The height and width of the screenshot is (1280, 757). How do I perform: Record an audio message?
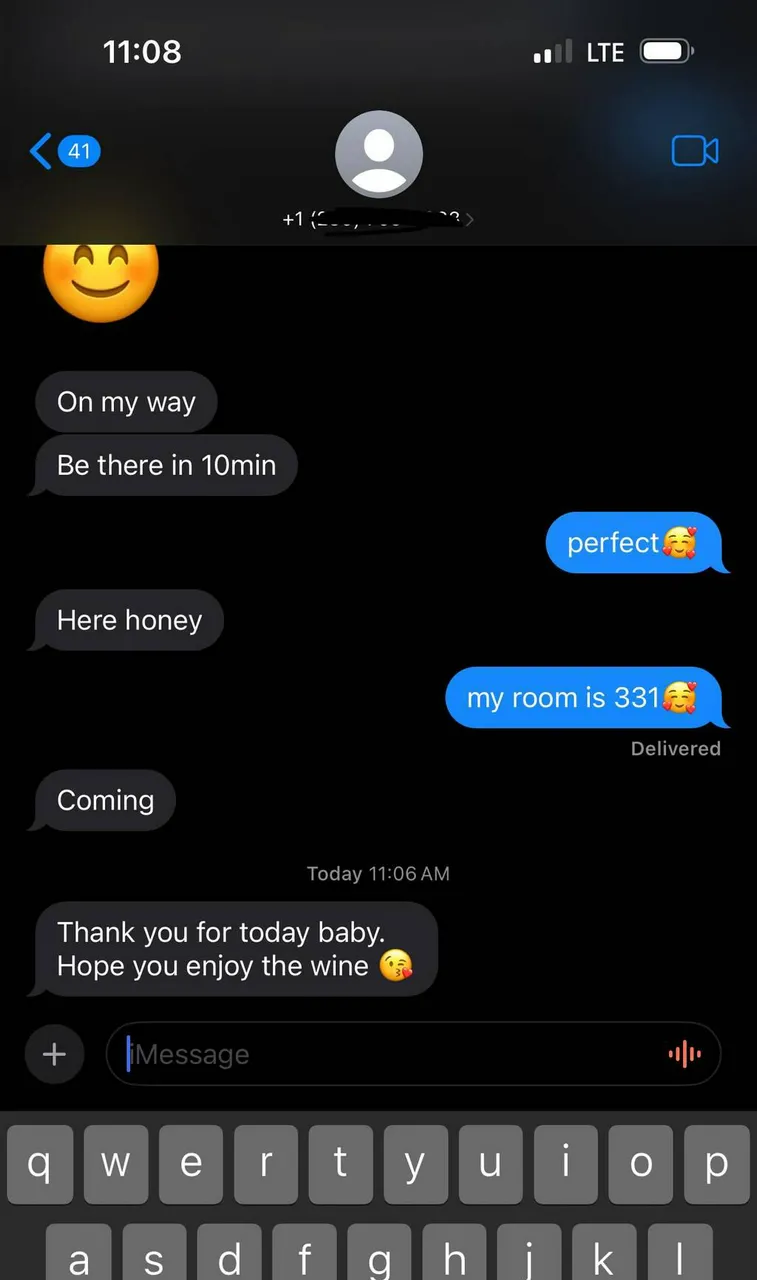685,1054
